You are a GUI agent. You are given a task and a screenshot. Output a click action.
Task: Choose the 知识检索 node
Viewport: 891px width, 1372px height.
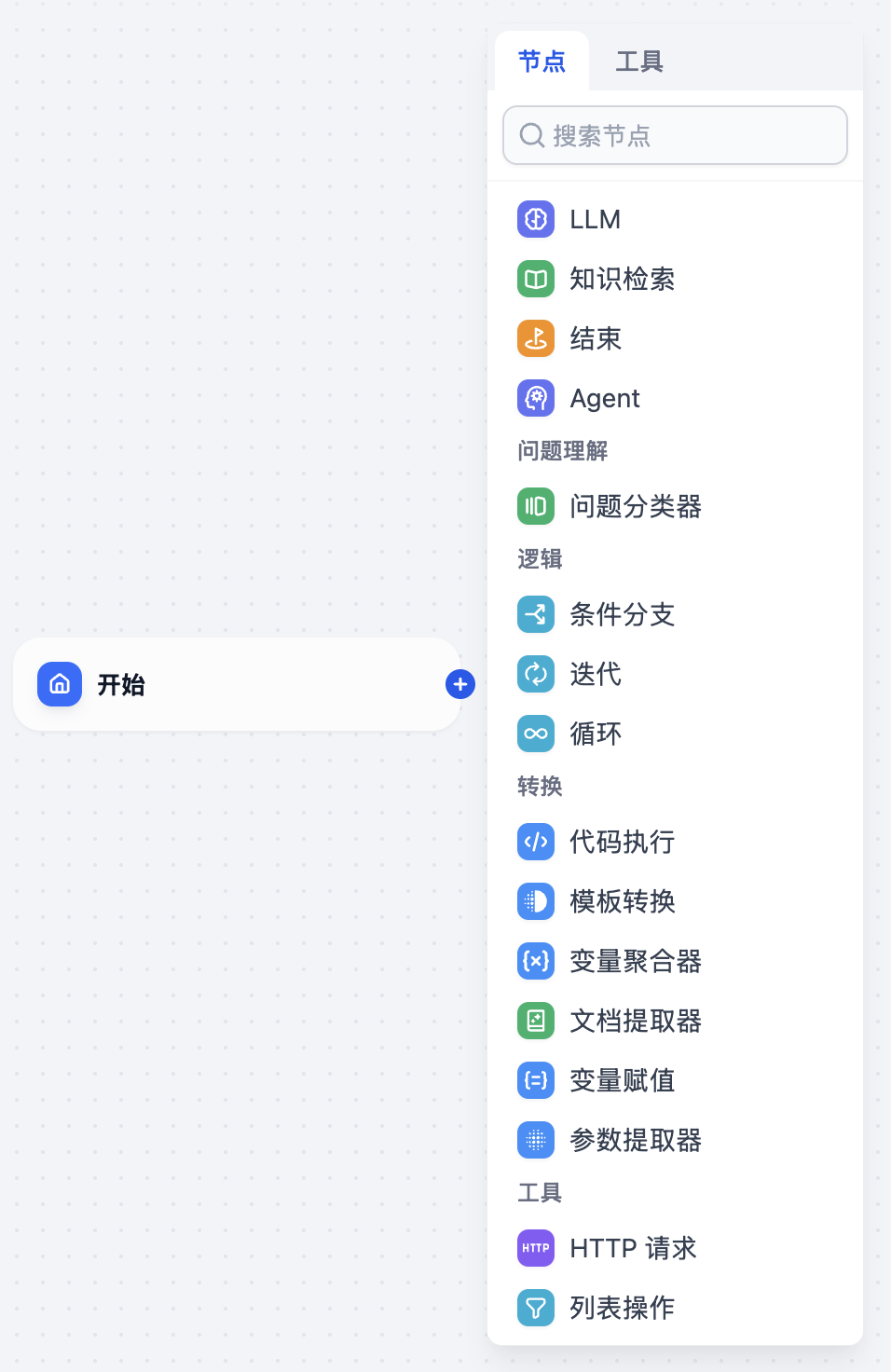622,279
